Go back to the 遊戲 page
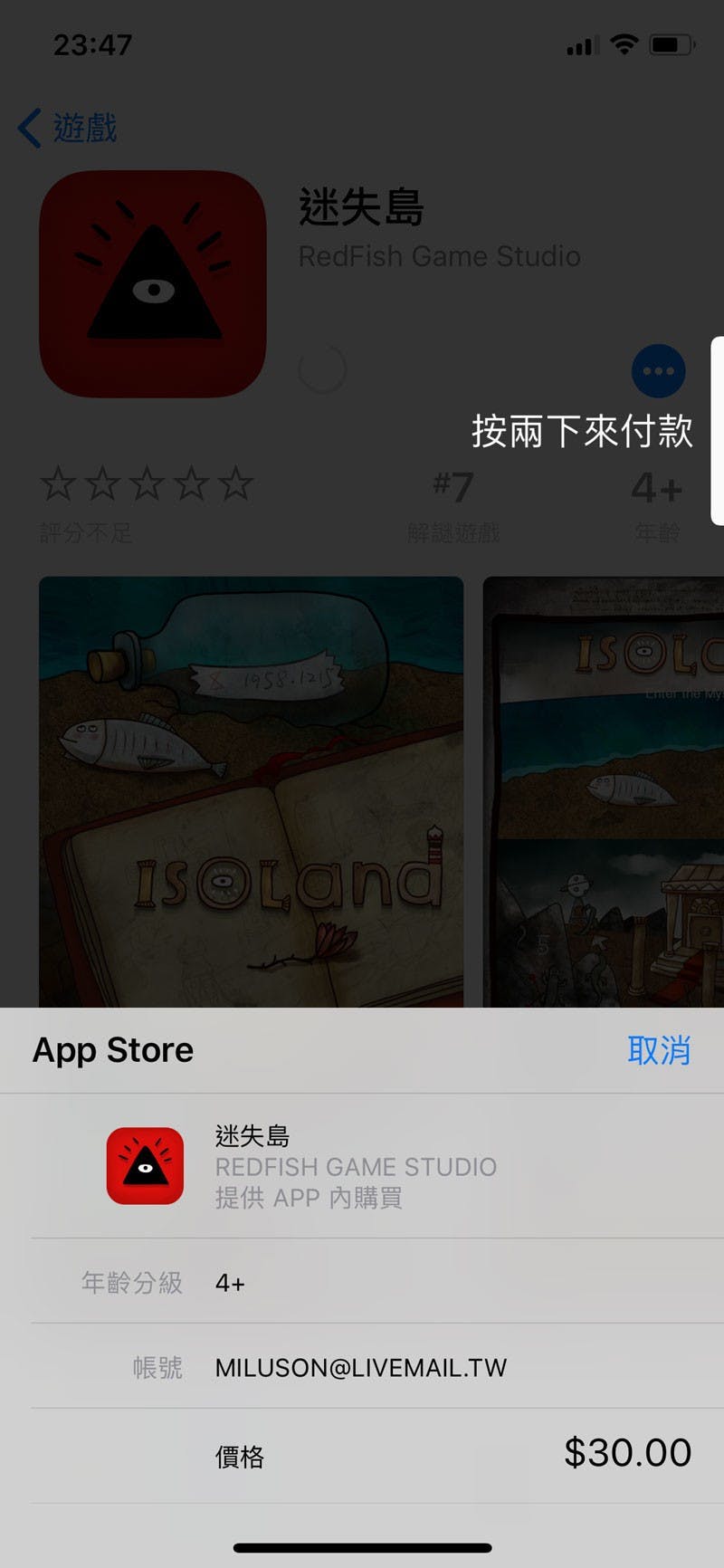The width and height of the screenshot is (724, 1568). [x=68, y=128]
